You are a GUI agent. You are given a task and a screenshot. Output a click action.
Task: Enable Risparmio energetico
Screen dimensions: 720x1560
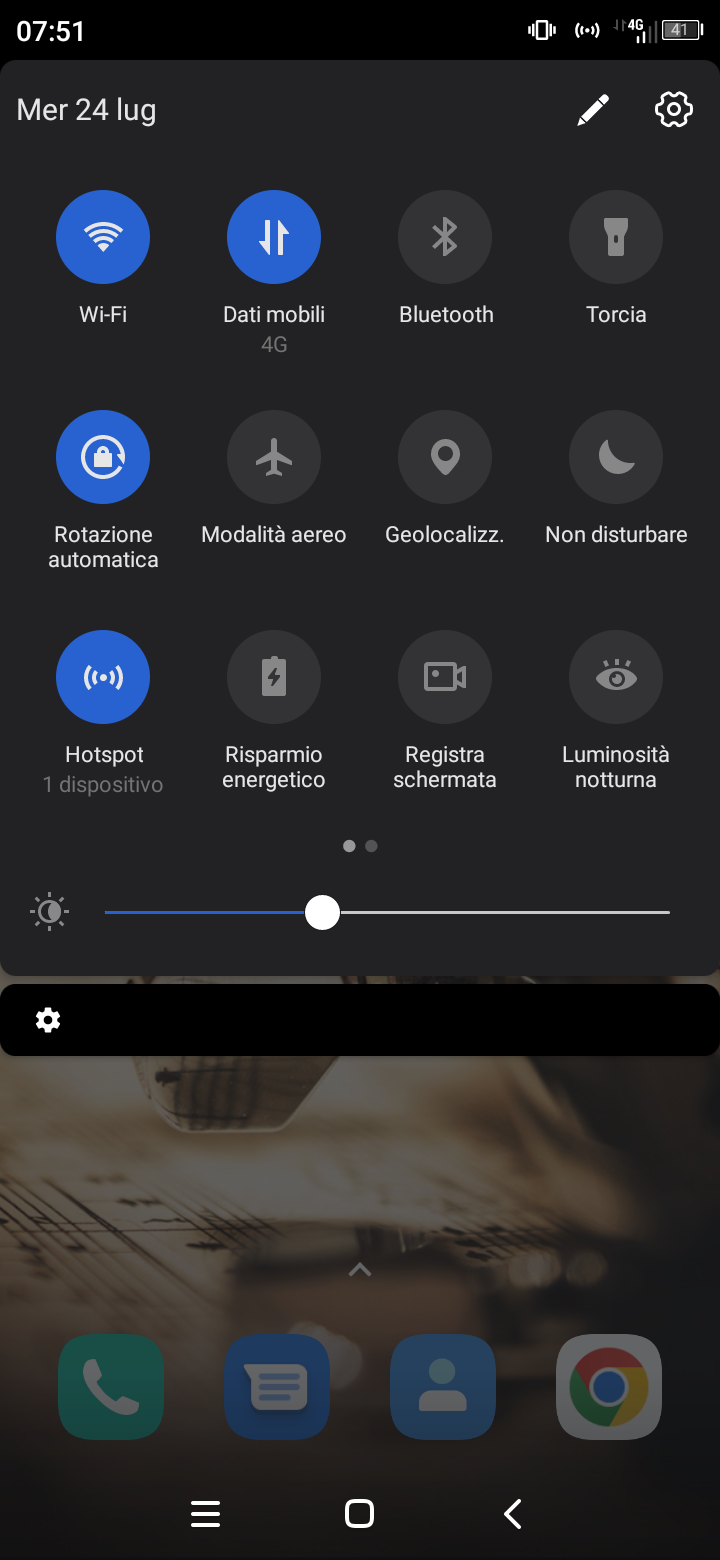coord(274,677)
